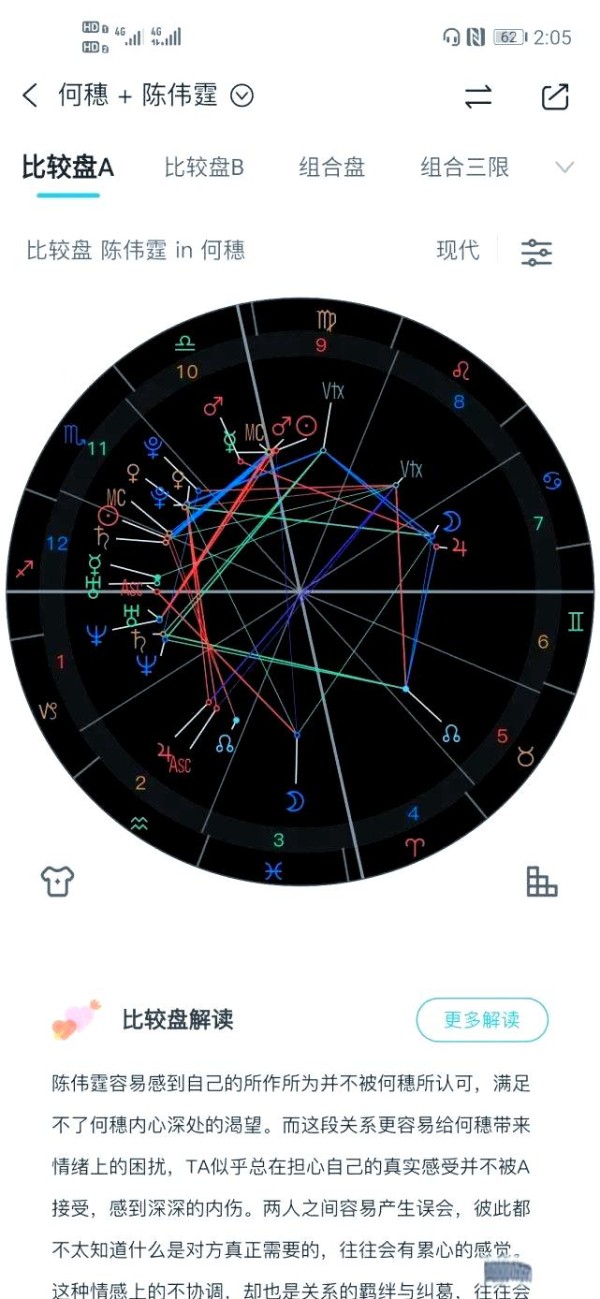The width and height of the screenshot is (600, 1299).
Task: Switch to 组合盘 tab
Action: coord(332,167)
